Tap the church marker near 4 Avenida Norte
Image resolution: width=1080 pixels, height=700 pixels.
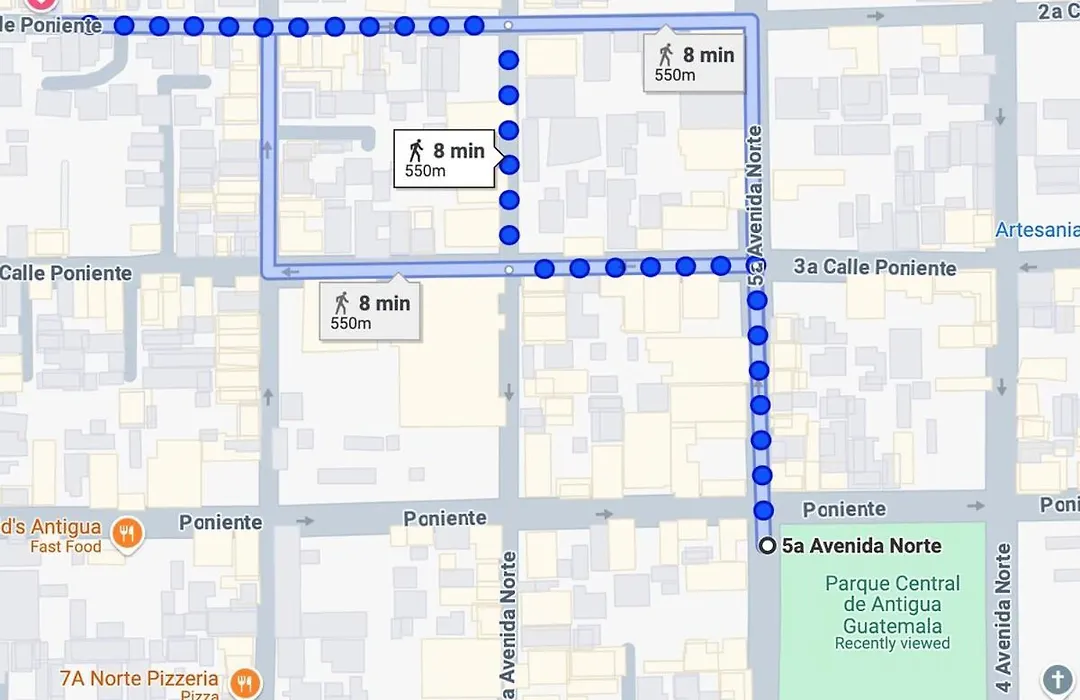(1057, 679)
